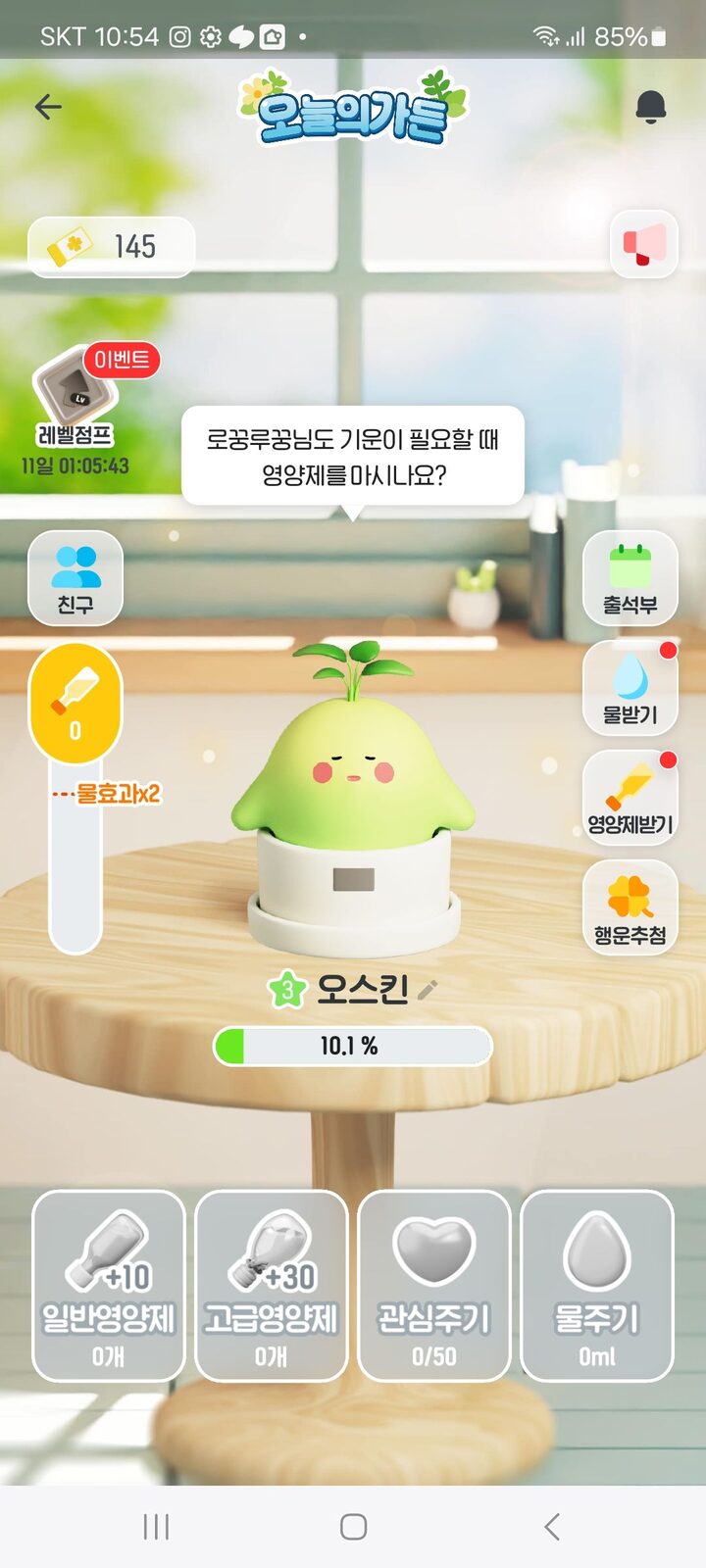
Task: Open 행운추첨 lucky draw
Action: coord(630,907)
